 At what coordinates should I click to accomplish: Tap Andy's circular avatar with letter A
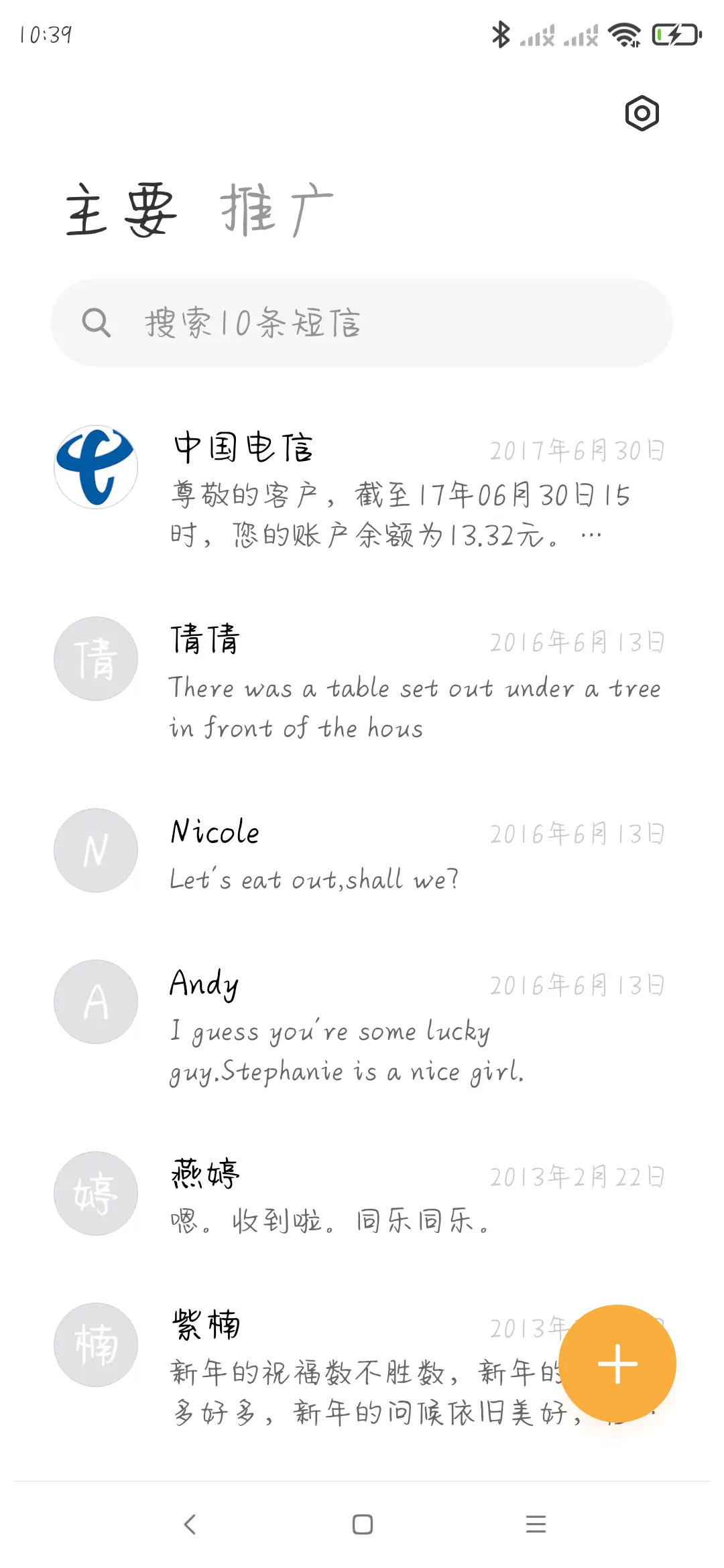point(95,1001)
